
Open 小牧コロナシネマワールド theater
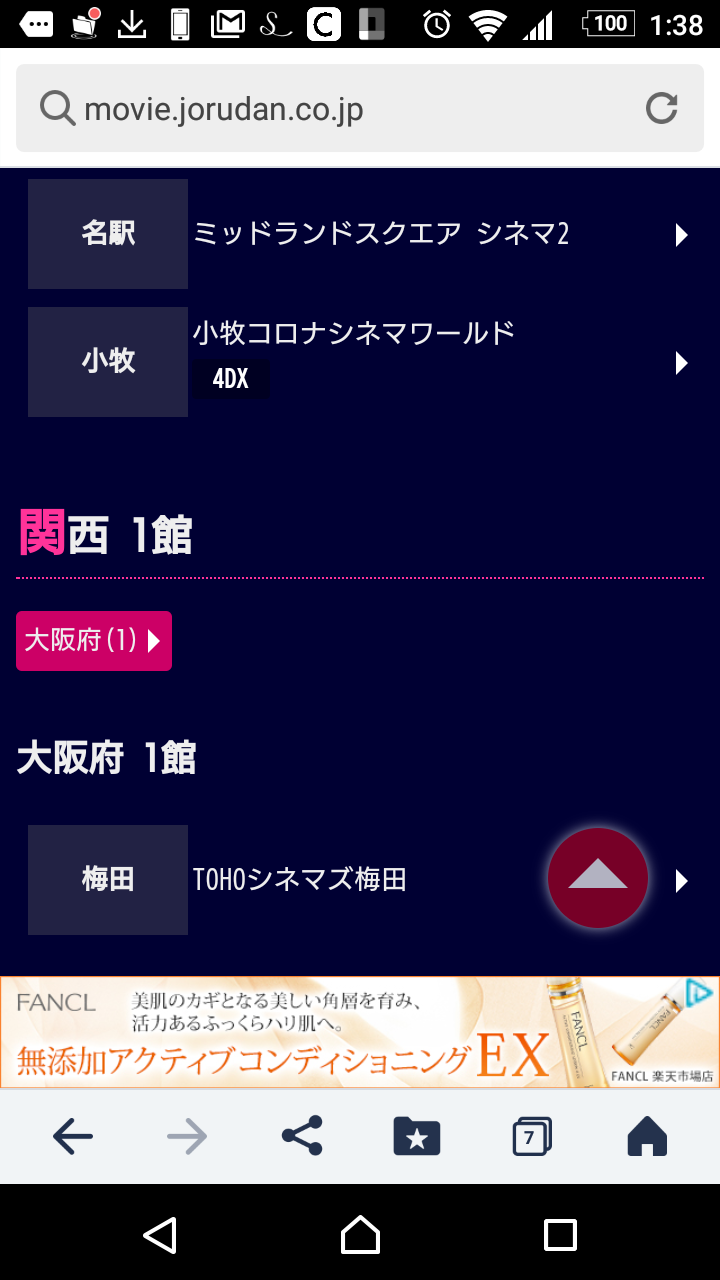(x=380, y=360)
